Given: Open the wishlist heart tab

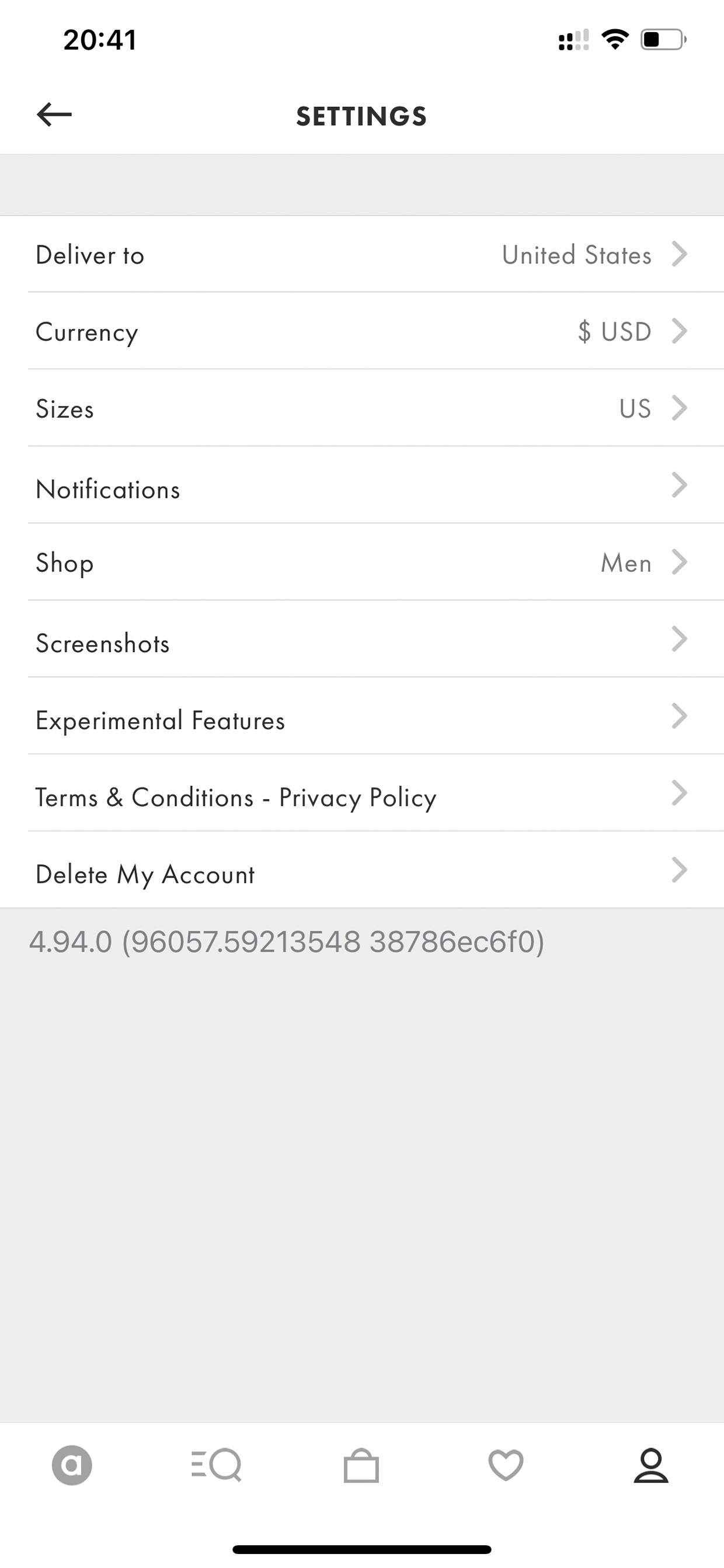Looking at the screenshot, I should pyautogui.click(x=506, y=1465).
